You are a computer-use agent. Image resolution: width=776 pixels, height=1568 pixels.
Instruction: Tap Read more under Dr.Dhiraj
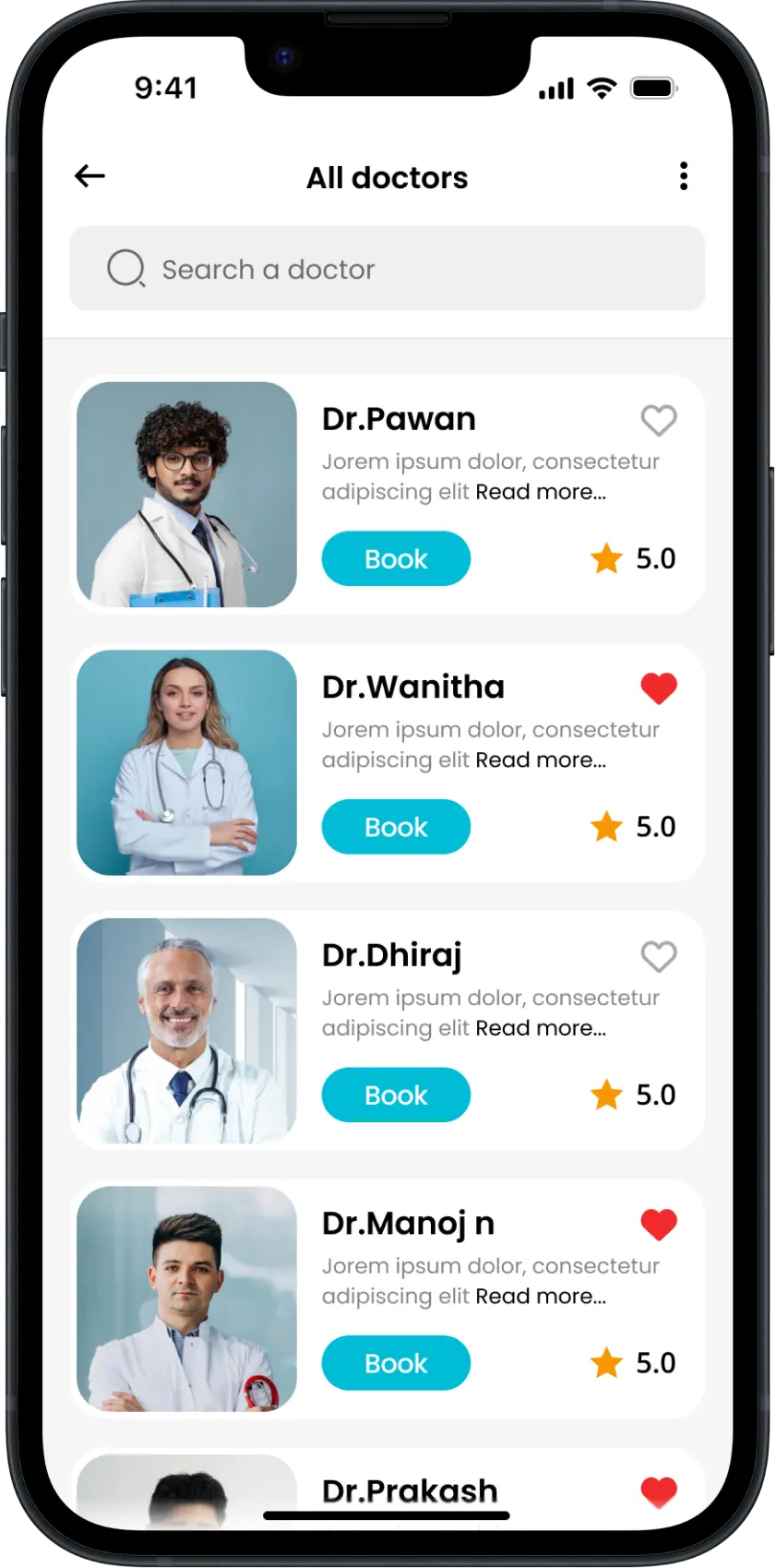click(541, 1028)
